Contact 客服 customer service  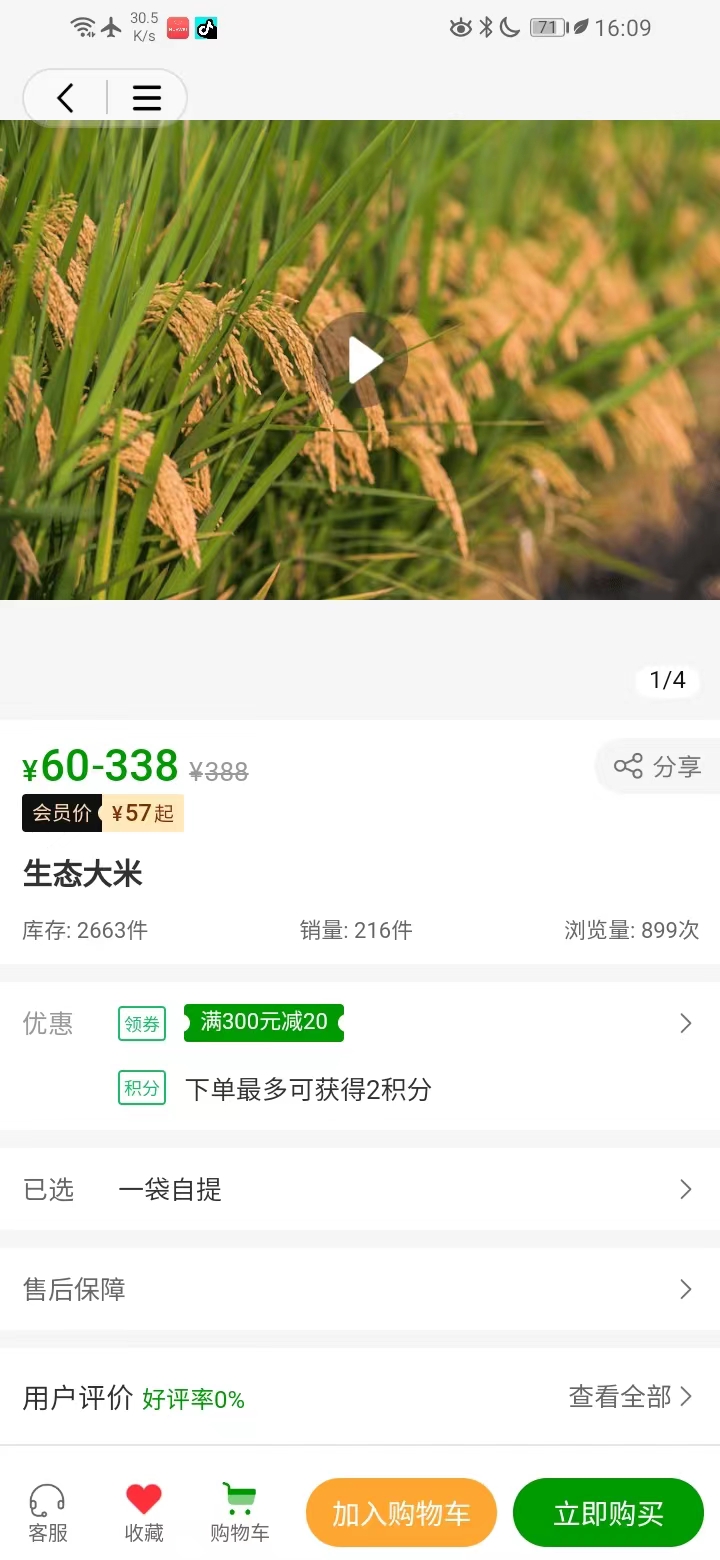point(47,1512)
